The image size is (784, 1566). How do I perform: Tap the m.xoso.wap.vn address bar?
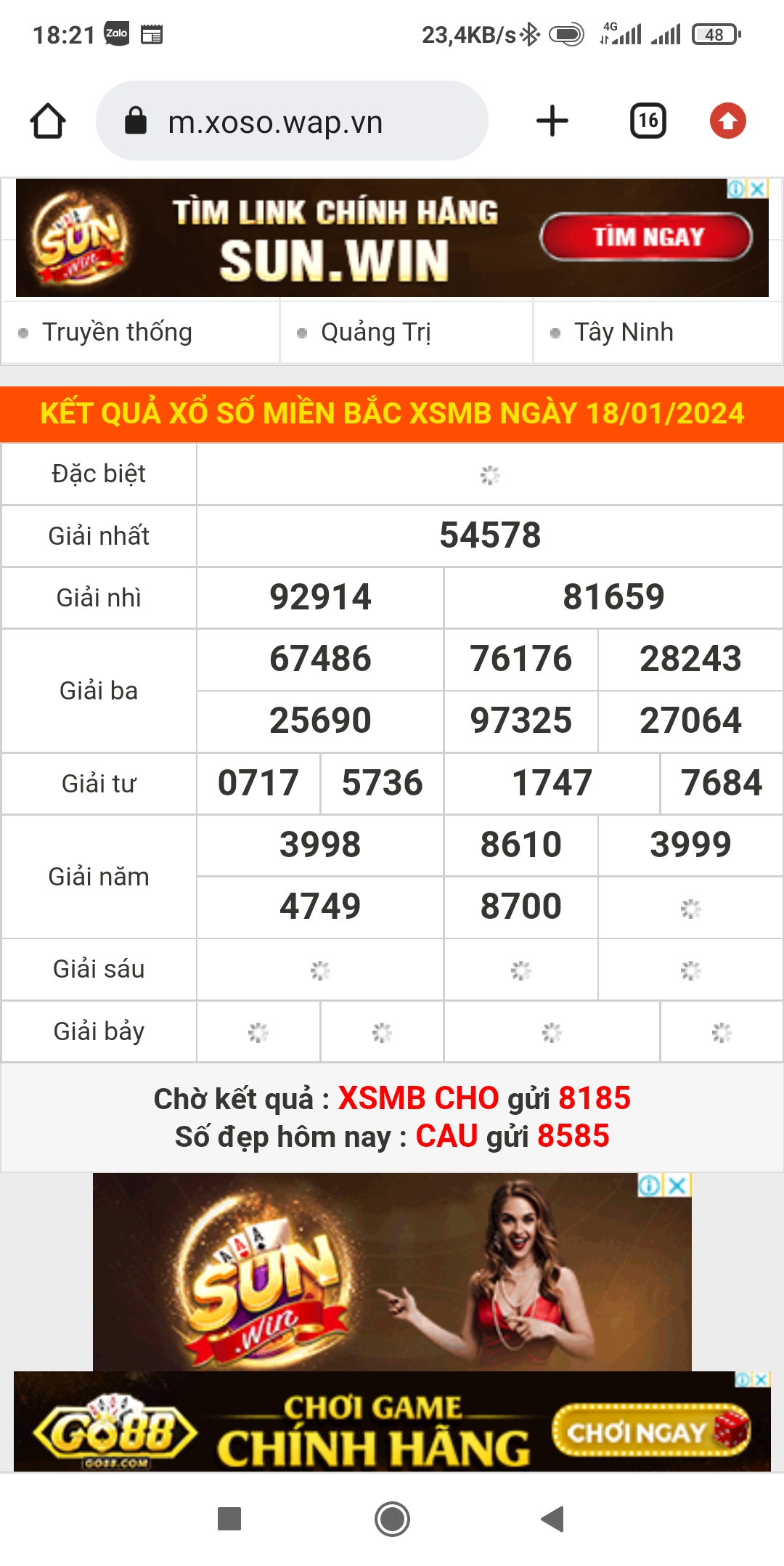[290, 121]
